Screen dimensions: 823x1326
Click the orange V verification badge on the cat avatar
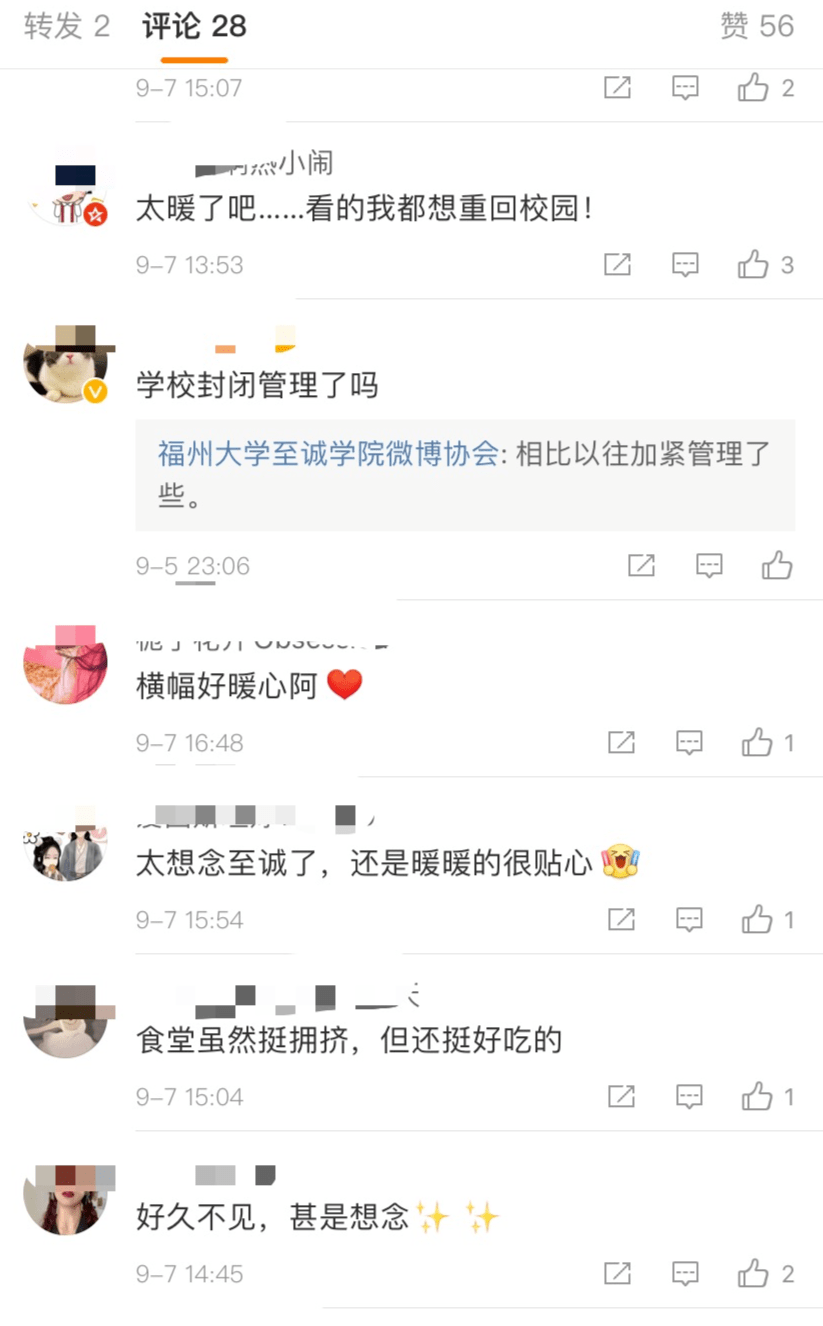[x=95, y=392]
